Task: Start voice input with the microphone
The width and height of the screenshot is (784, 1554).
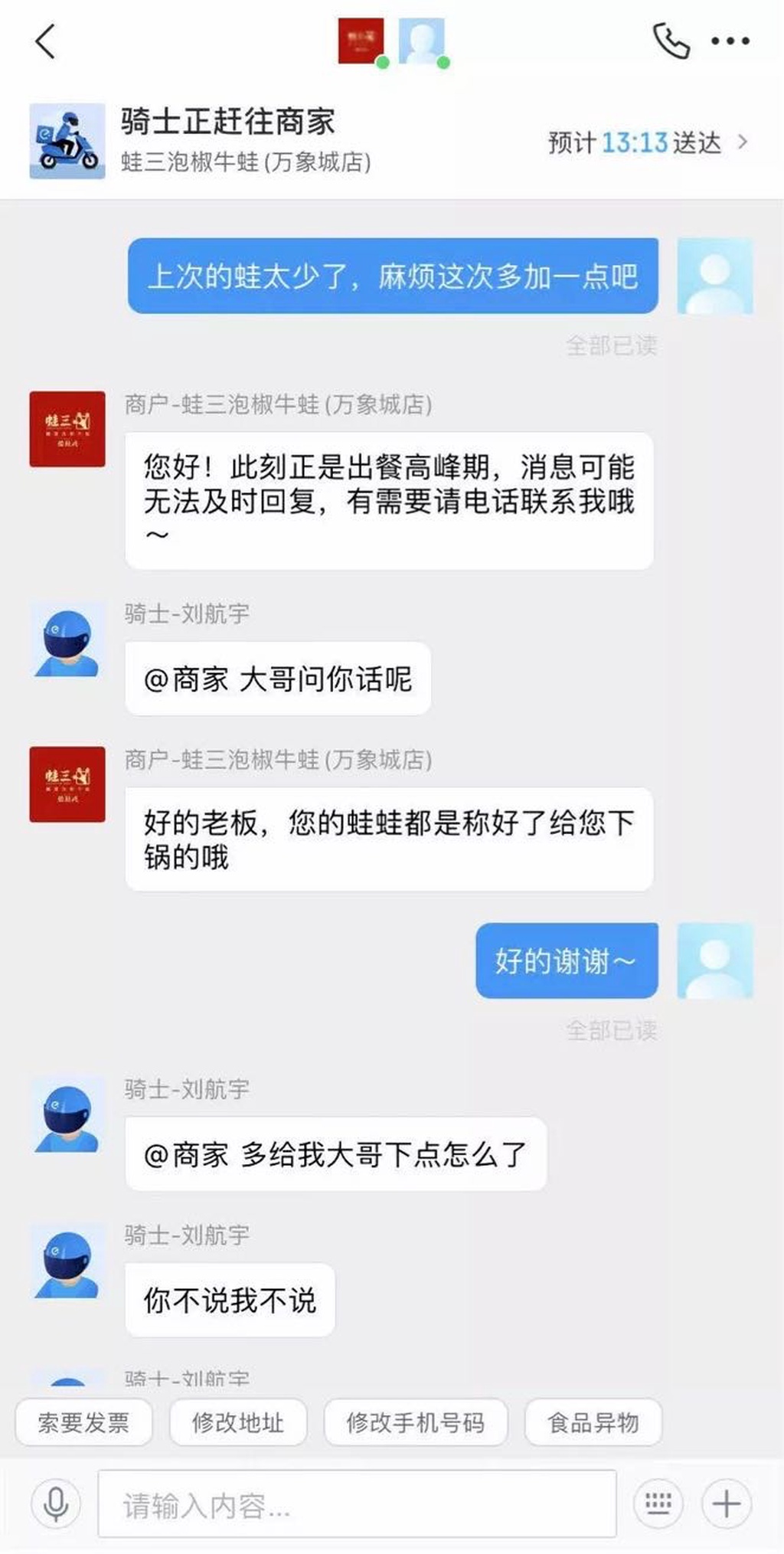Action: (56, 1503)
